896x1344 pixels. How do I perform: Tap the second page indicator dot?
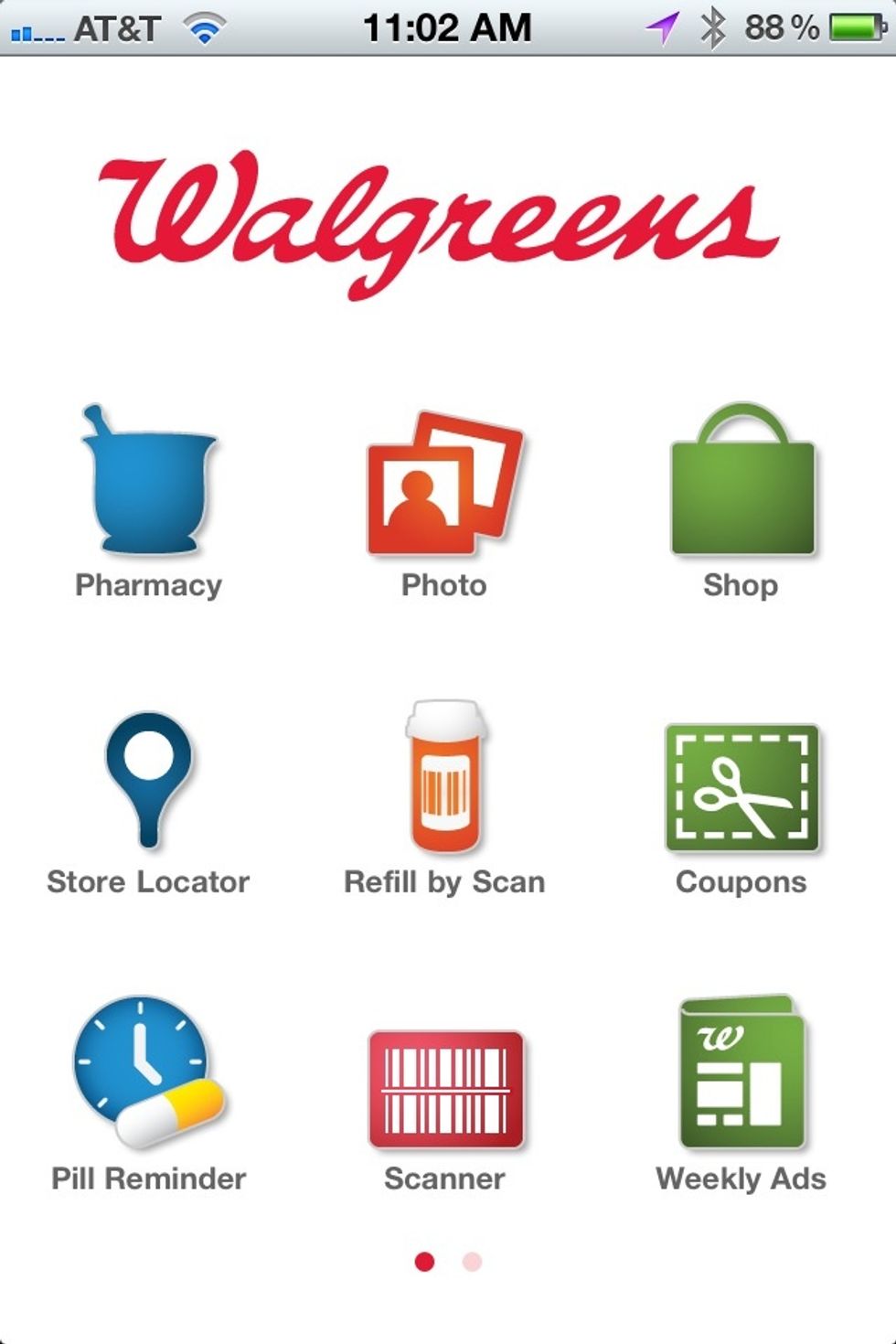pyautogui.click(x=472, y=1263)
